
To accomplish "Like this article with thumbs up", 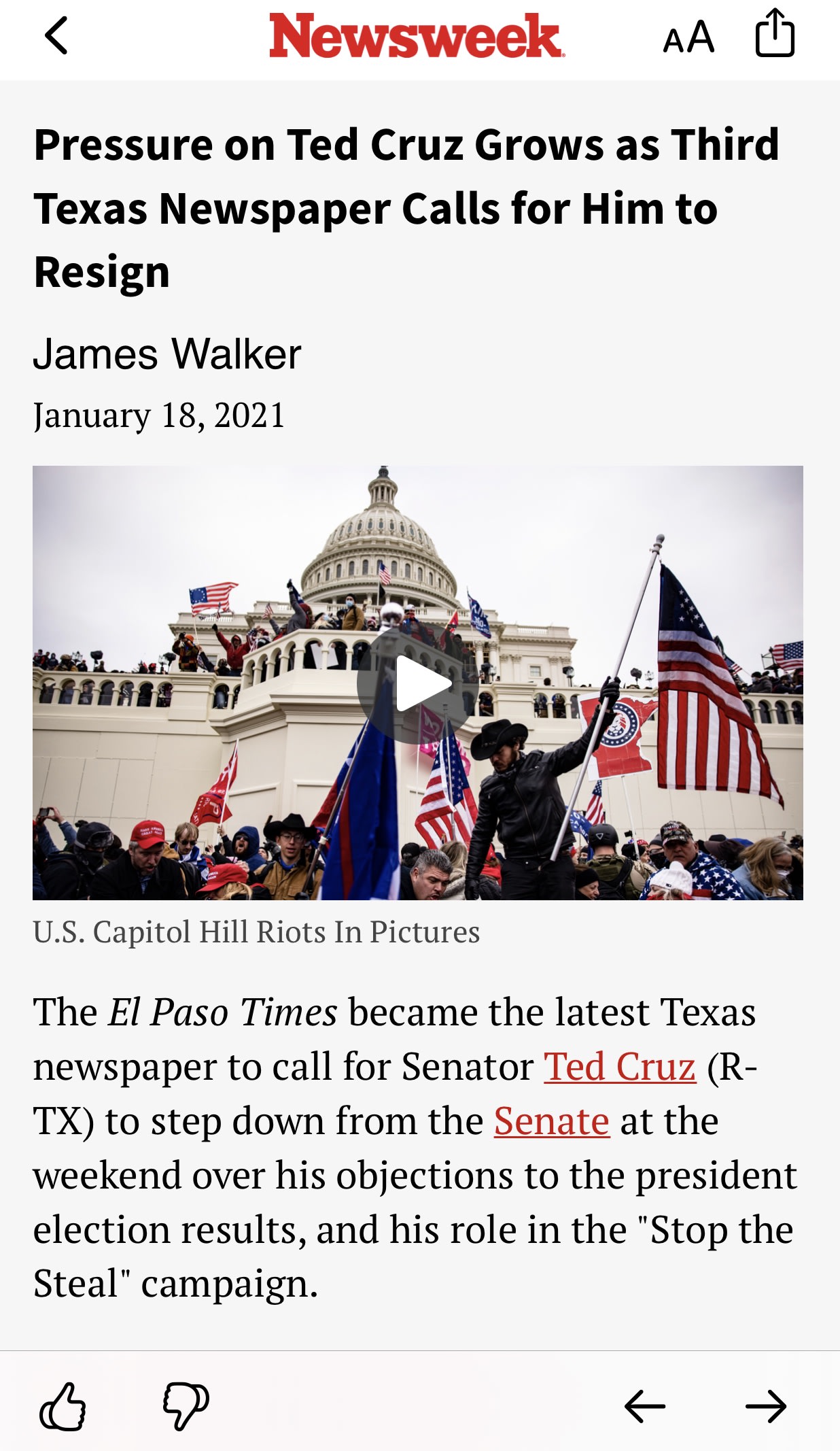I will tap(63, 1406).
